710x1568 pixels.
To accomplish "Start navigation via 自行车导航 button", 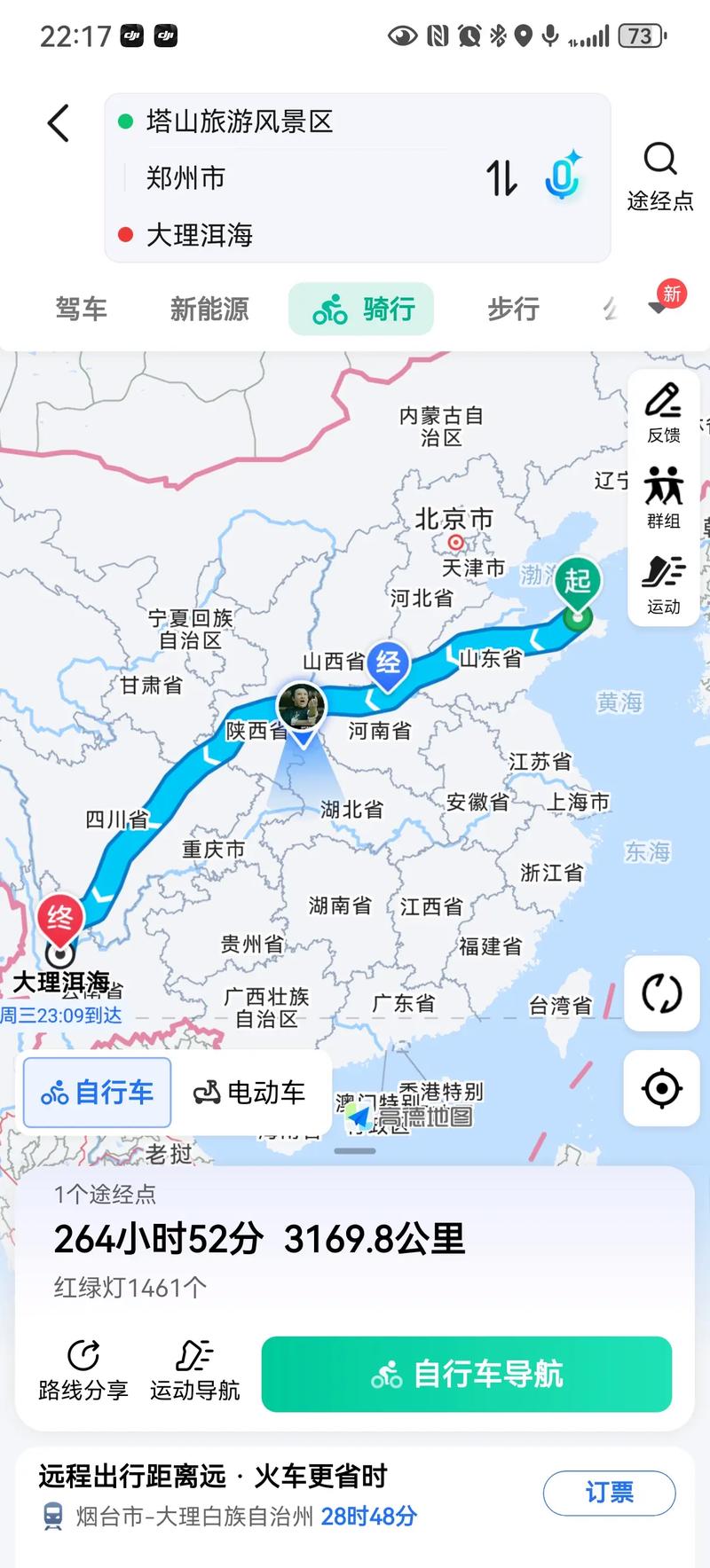I will (x=467, y=1374).
